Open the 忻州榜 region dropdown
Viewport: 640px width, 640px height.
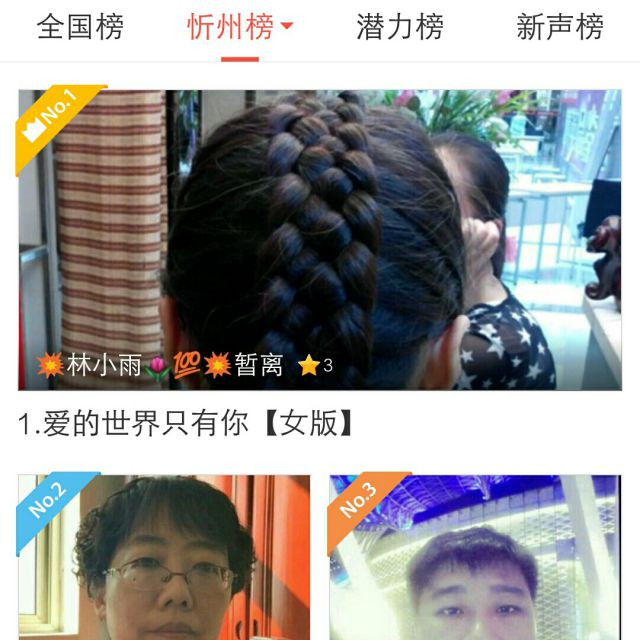[x=240, y=28]
